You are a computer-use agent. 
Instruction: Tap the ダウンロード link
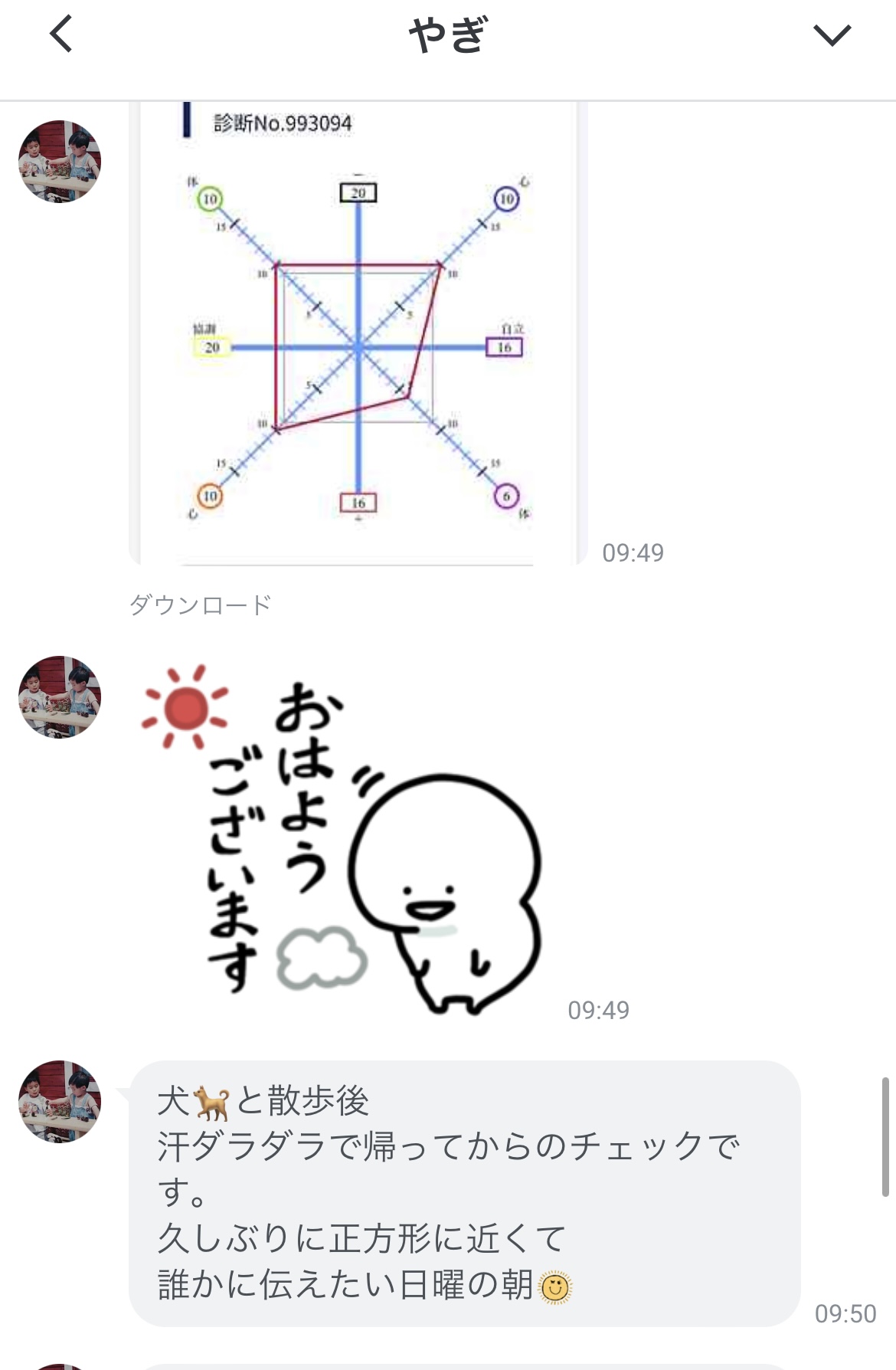pos(201,605)
